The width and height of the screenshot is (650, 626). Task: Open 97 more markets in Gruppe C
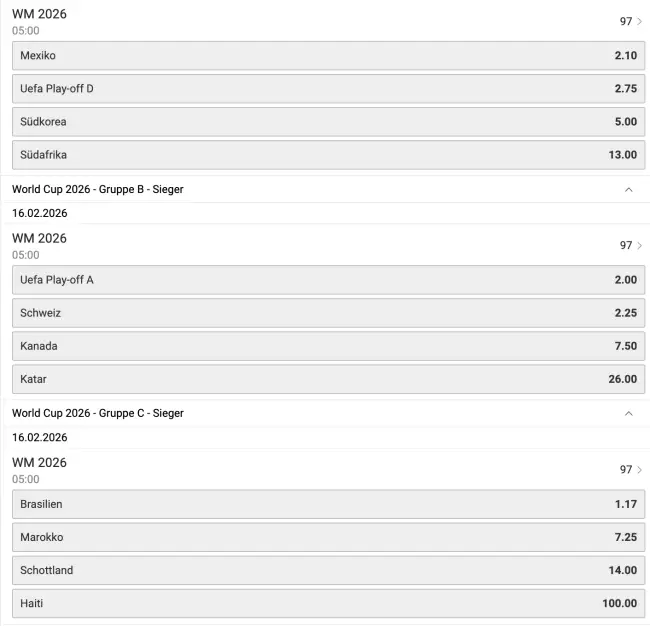(630, 469)
